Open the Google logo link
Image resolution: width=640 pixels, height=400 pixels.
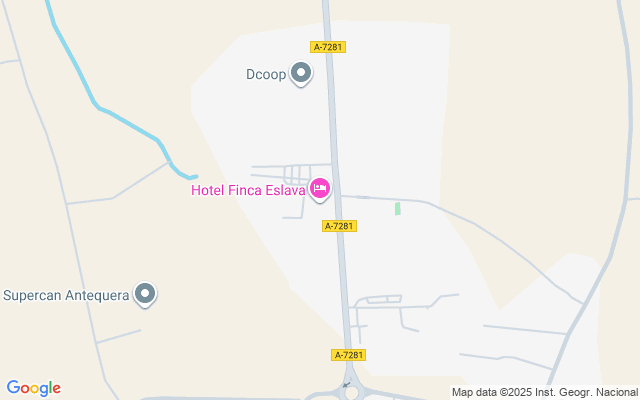34,388
